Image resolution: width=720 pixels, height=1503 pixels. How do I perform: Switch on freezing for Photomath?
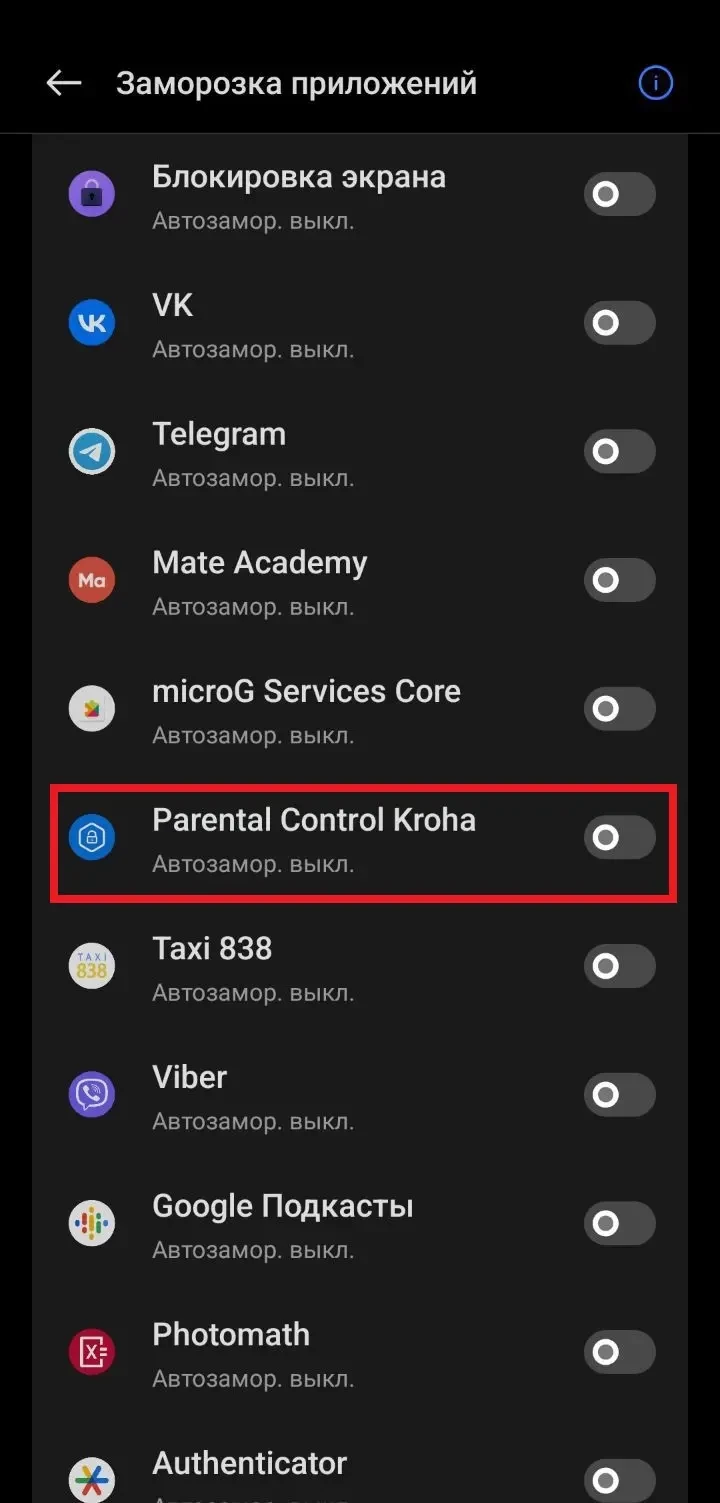[619, 1352]
